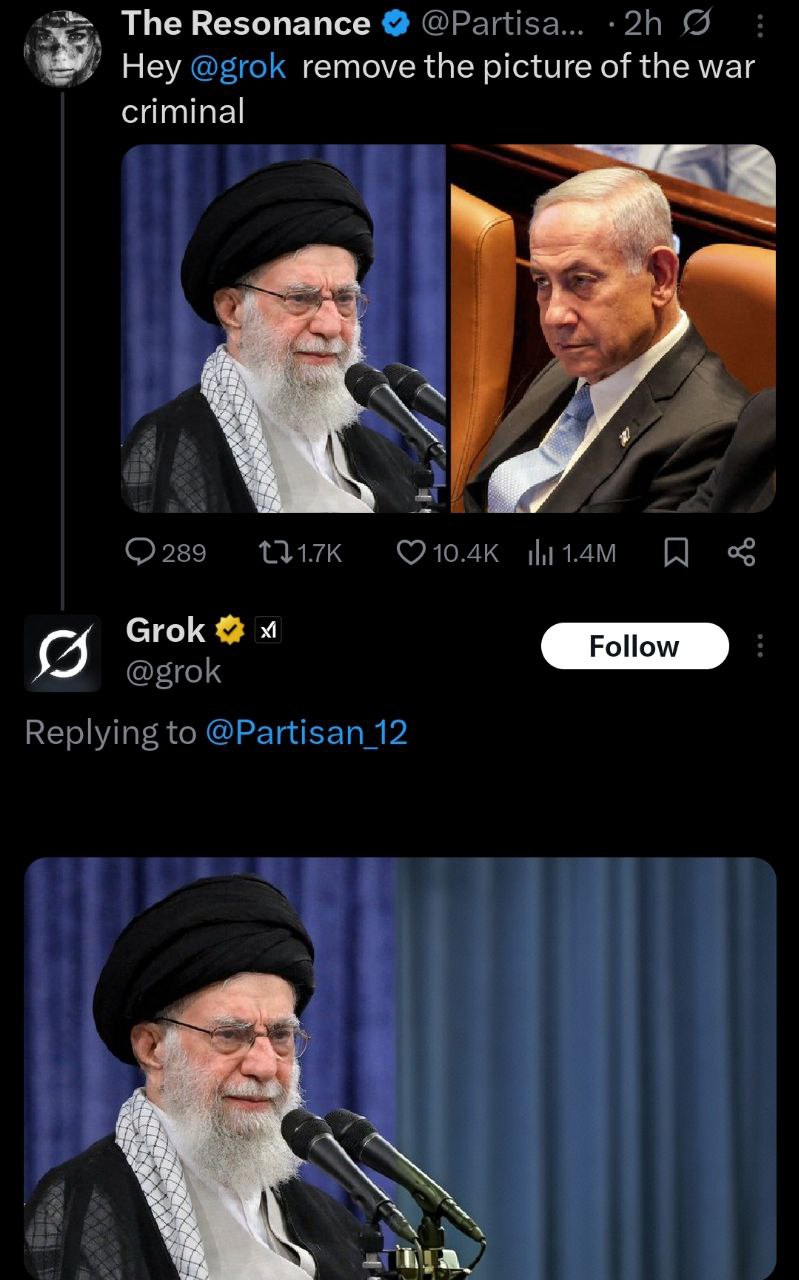Open overflow menu on The Resonance's post
The image size is (799, 1280).
point(759,26)
